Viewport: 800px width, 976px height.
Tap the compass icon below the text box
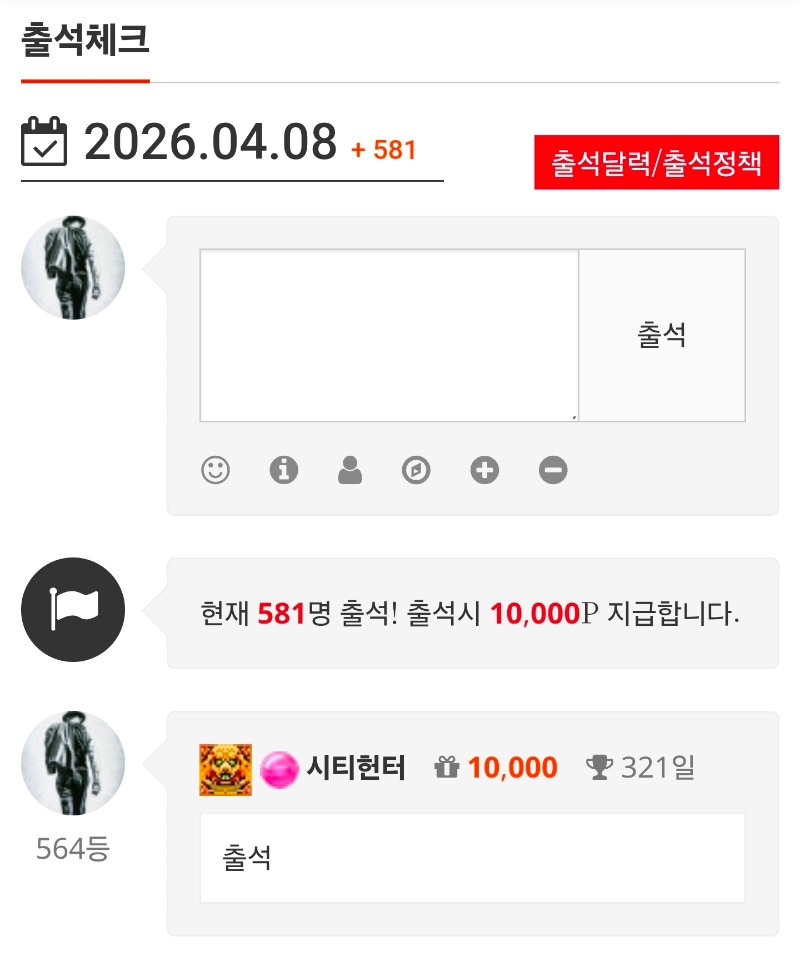click(416, 469)
